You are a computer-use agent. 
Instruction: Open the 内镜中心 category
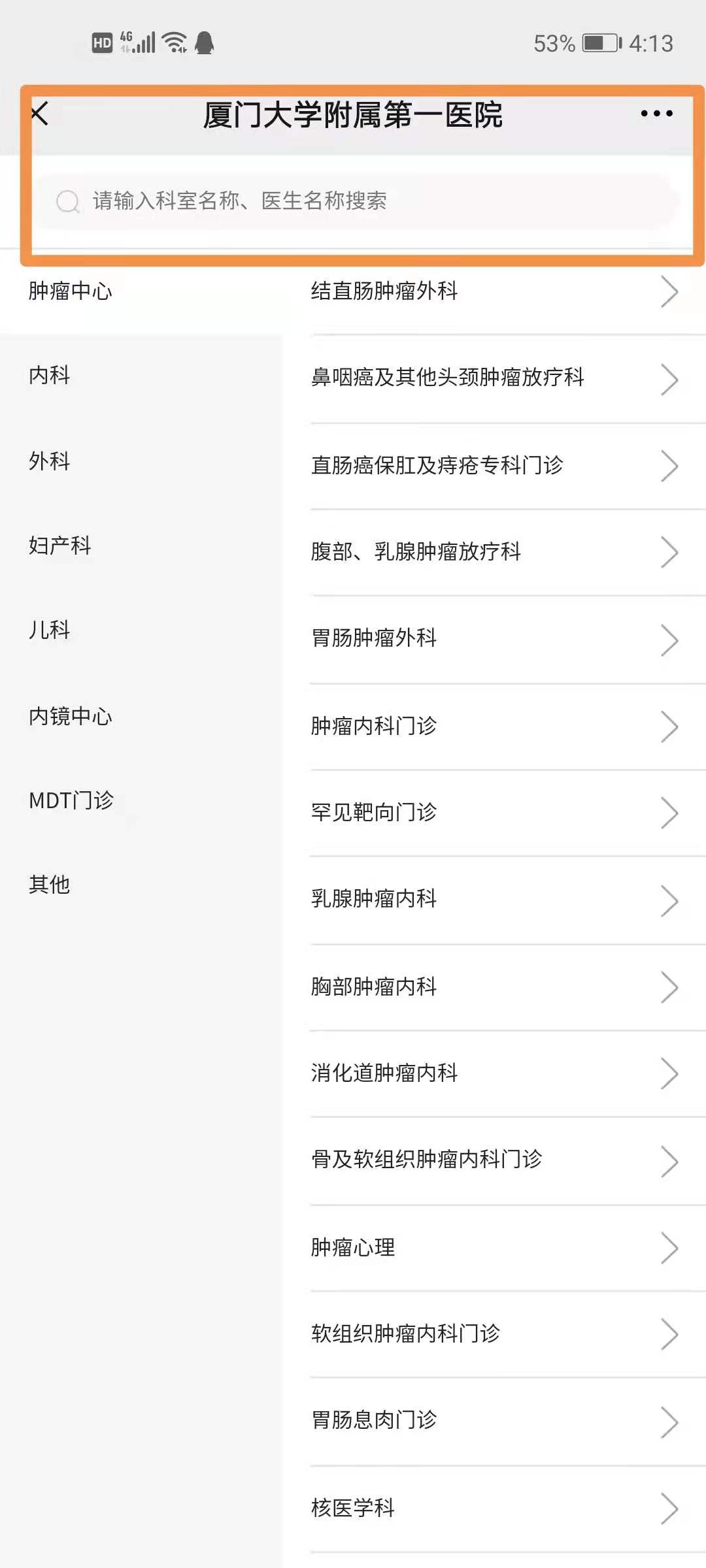(x=71, y=716)
